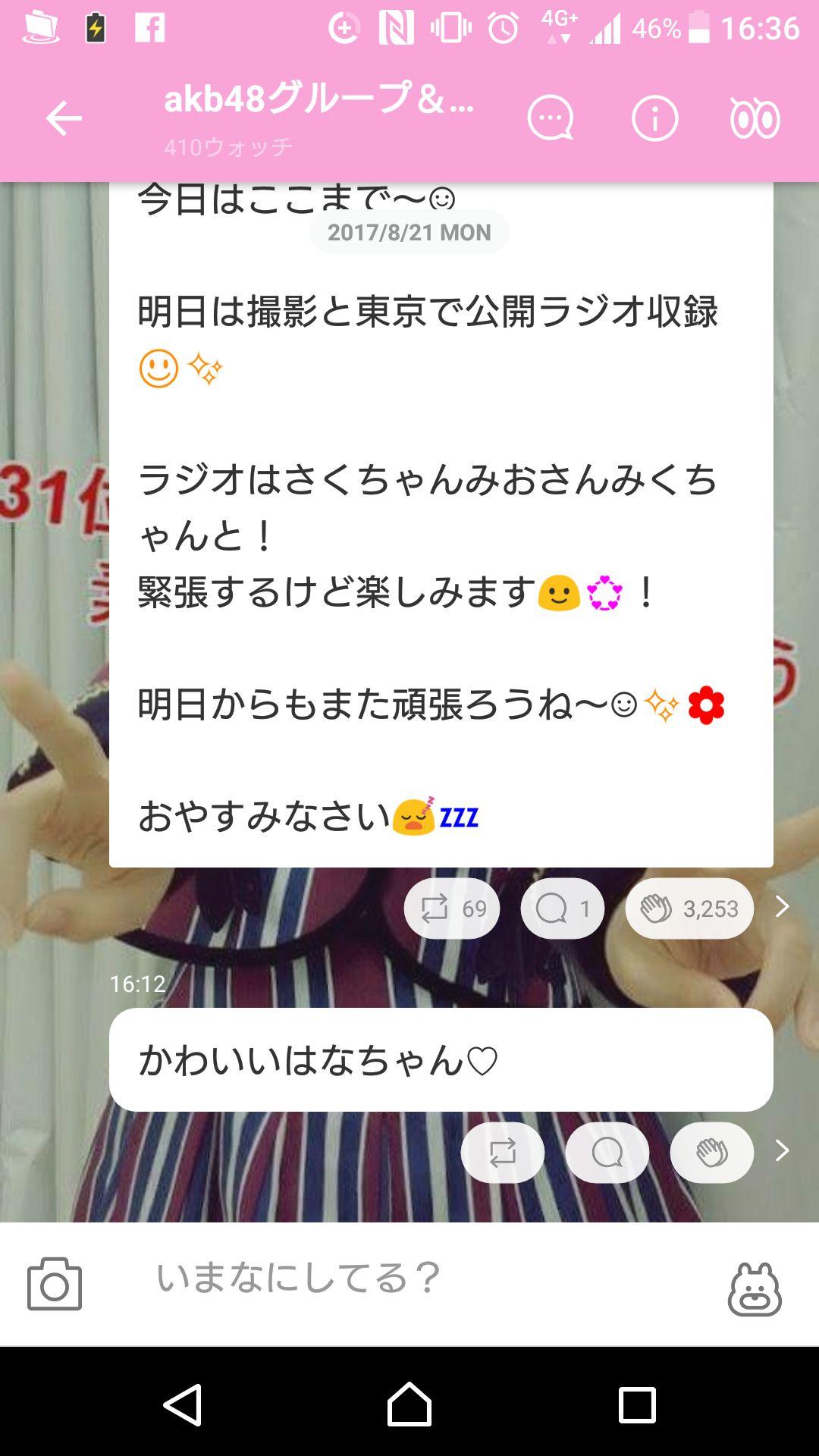Viewport: 819px width, 1456px height.
Task: Tap the info icon next to the talk title
Action: (654, 118)
